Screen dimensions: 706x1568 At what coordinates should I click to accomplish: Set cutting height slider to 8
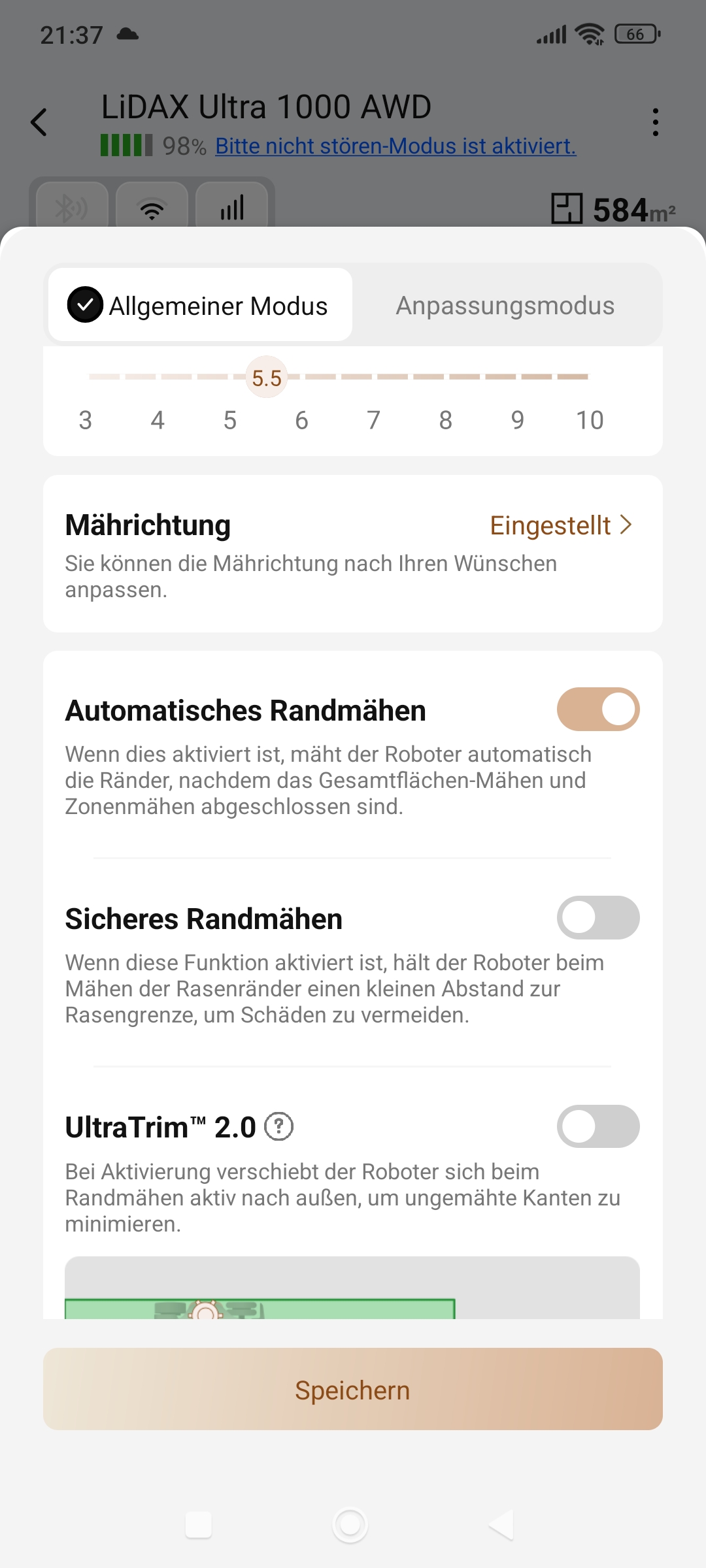(446, 377)
